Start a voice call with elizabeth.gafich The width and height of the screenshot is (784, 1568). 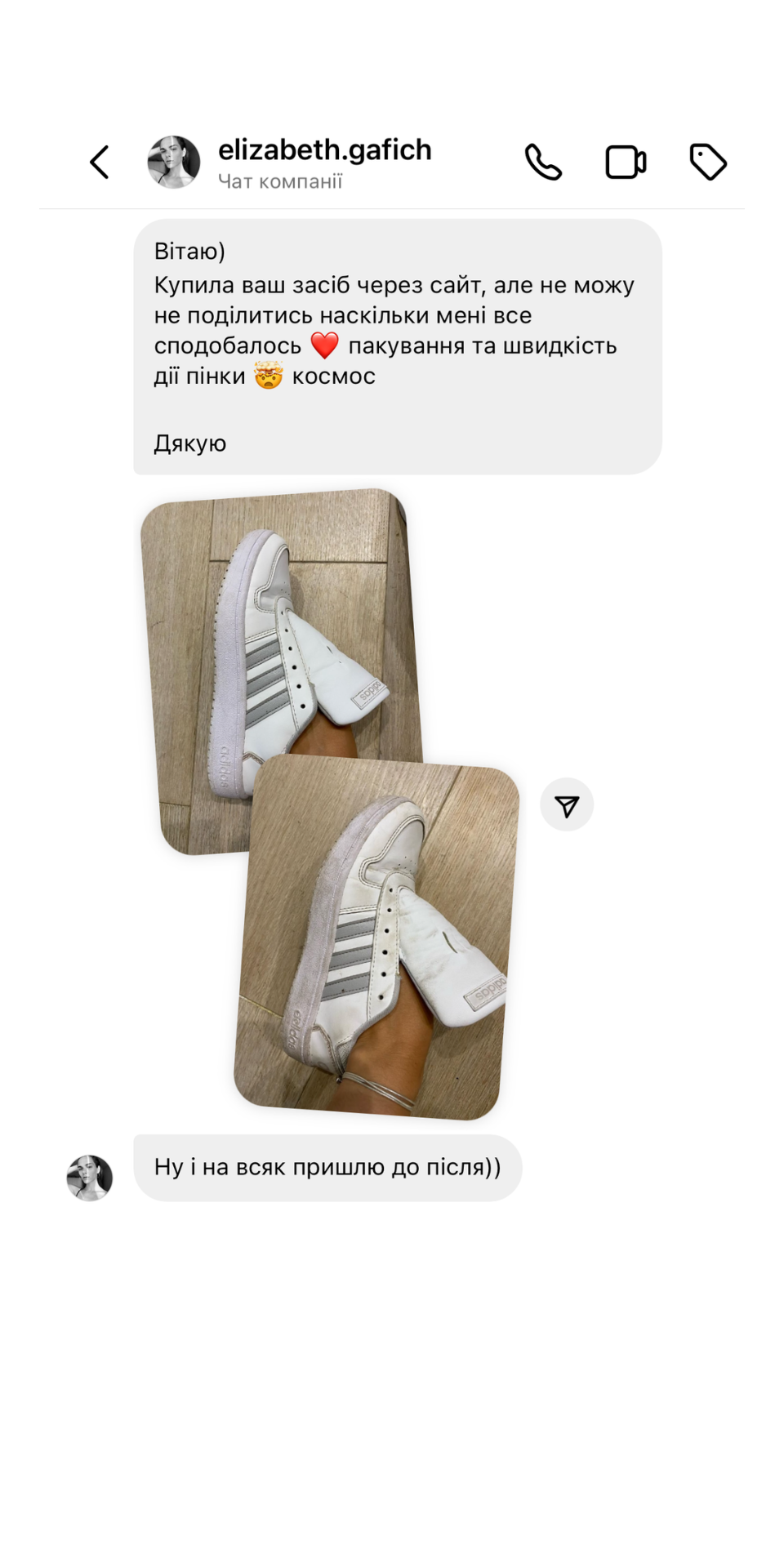[x=543, y=162]
